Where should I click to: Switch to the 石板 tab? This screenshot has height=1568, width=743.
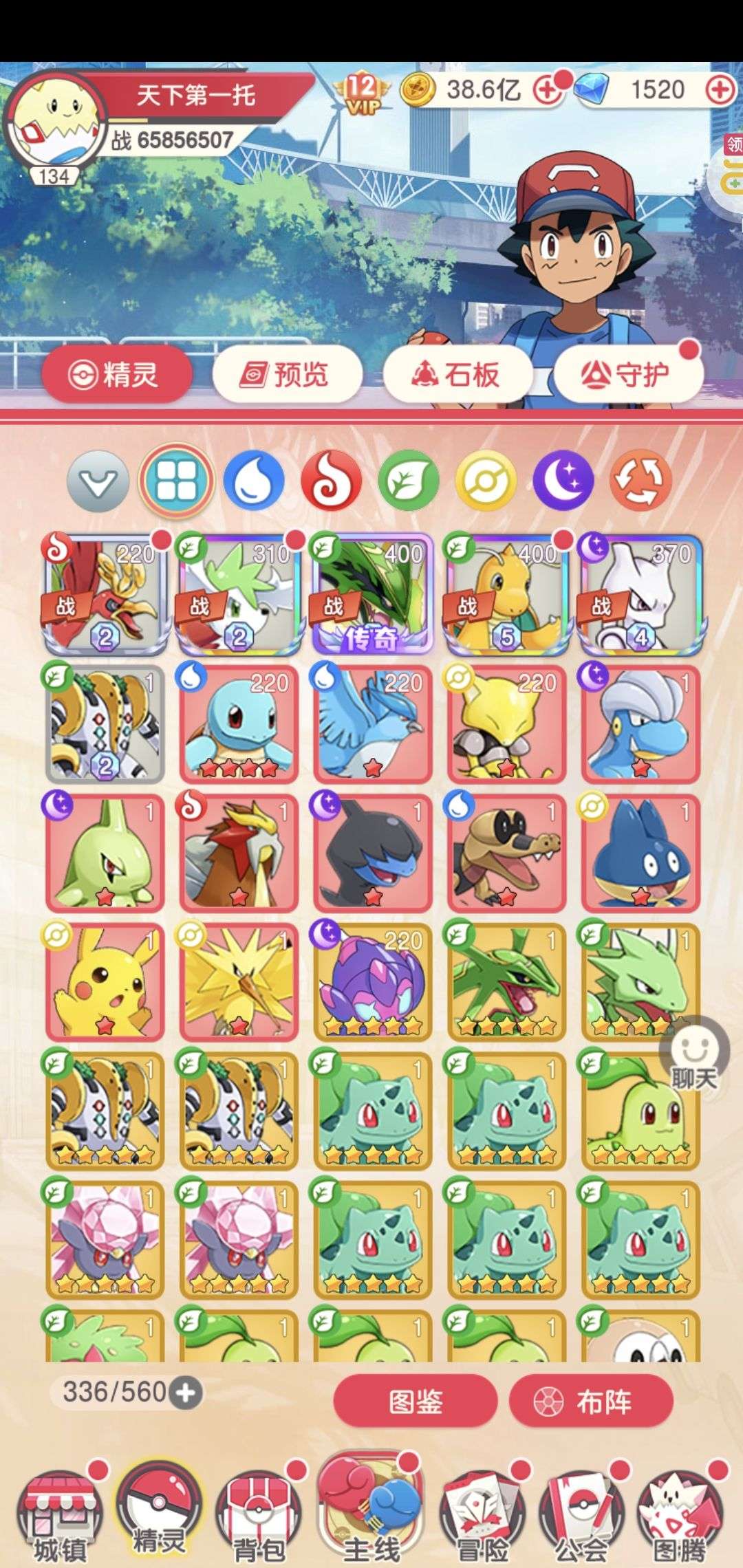pos(457,375)
